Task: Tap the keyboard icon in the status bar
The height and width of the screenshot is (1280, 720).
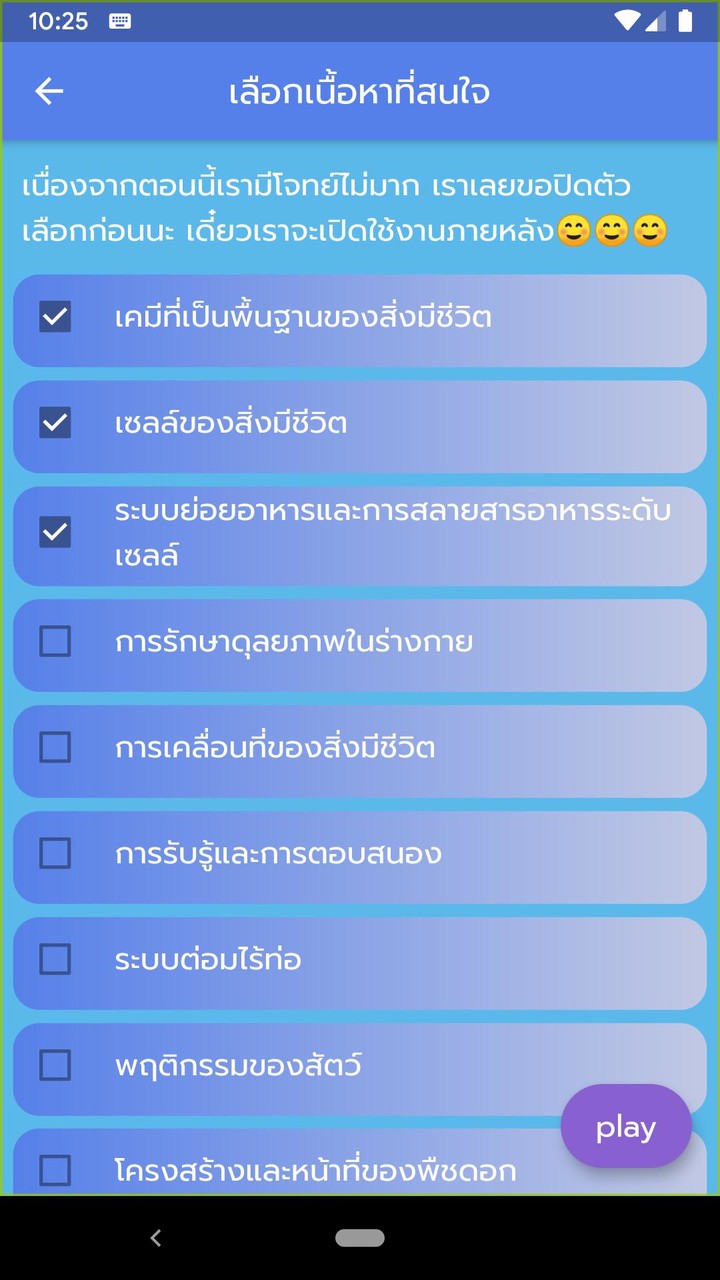Action: pyautogui.click(x=120, y=19)
